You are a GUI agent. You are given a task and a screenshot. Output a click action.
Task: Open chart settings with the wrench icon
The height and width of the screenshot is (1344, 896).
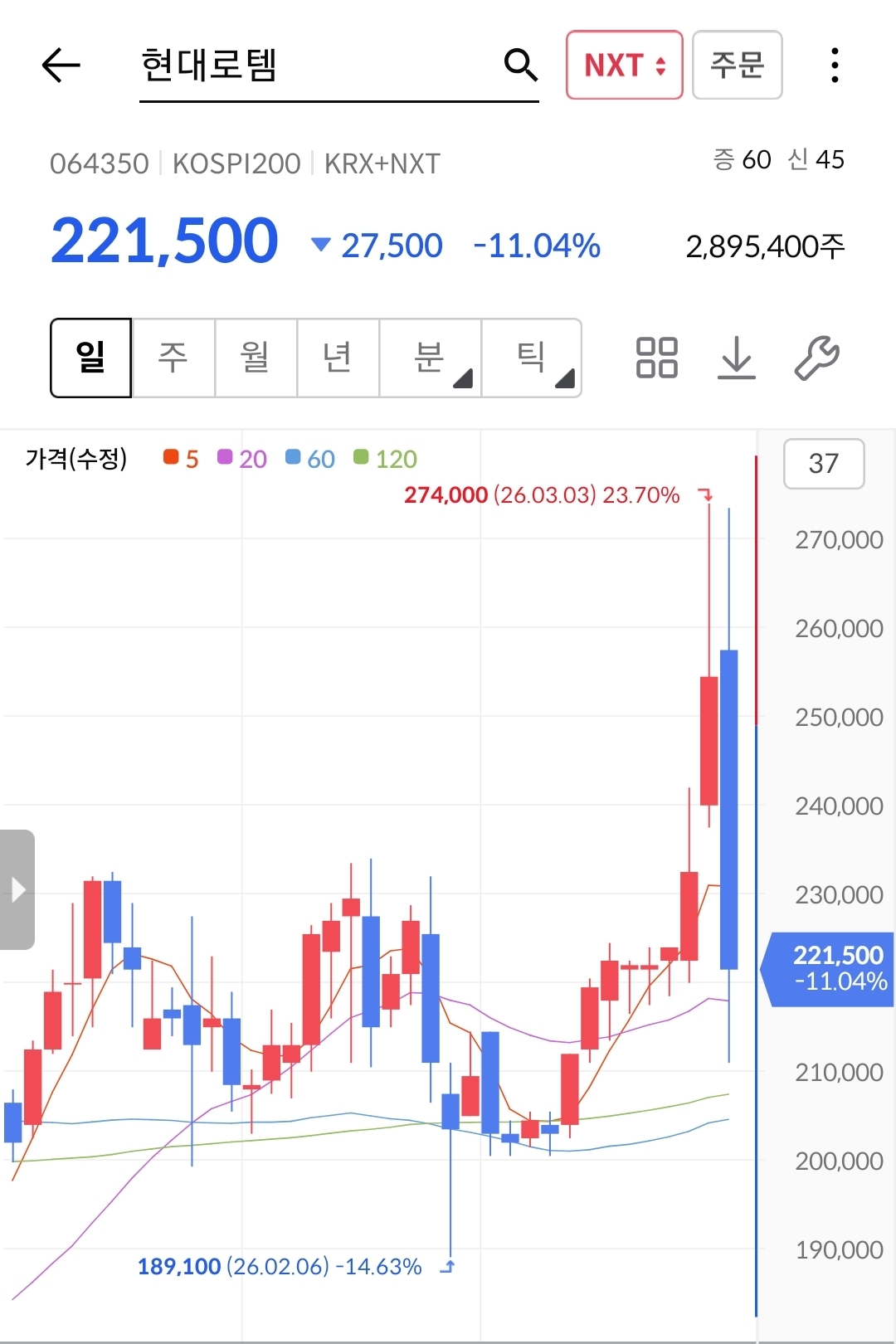[817, 358]
